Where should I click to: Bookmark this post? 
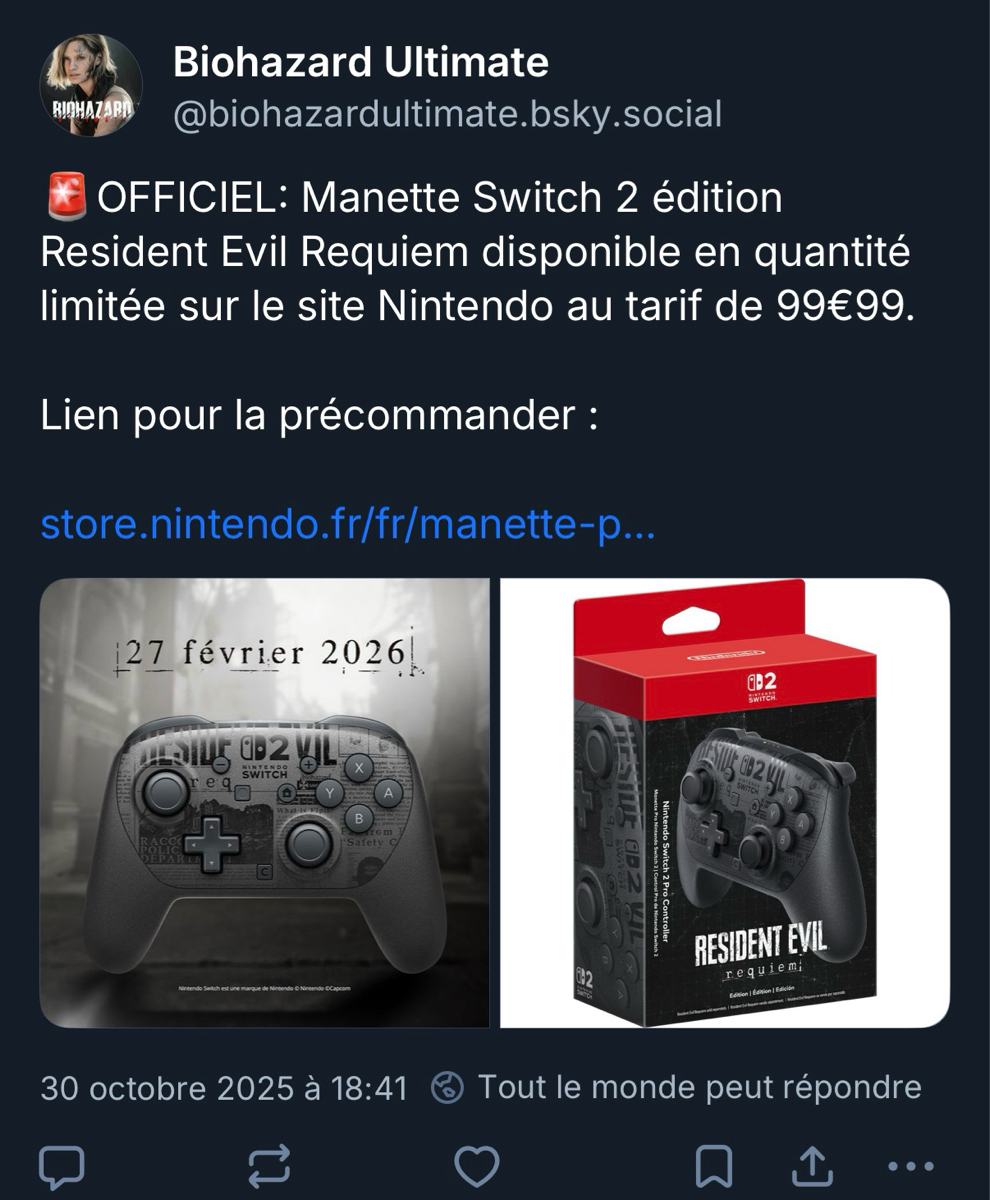pyautogui.click(x=713, y=1166)
